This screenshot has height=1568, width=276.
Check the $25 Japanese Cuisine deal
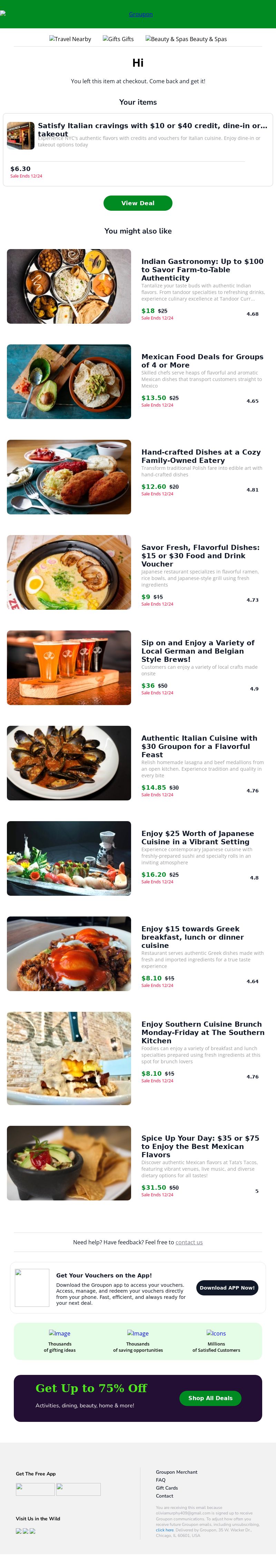[198, 838]
